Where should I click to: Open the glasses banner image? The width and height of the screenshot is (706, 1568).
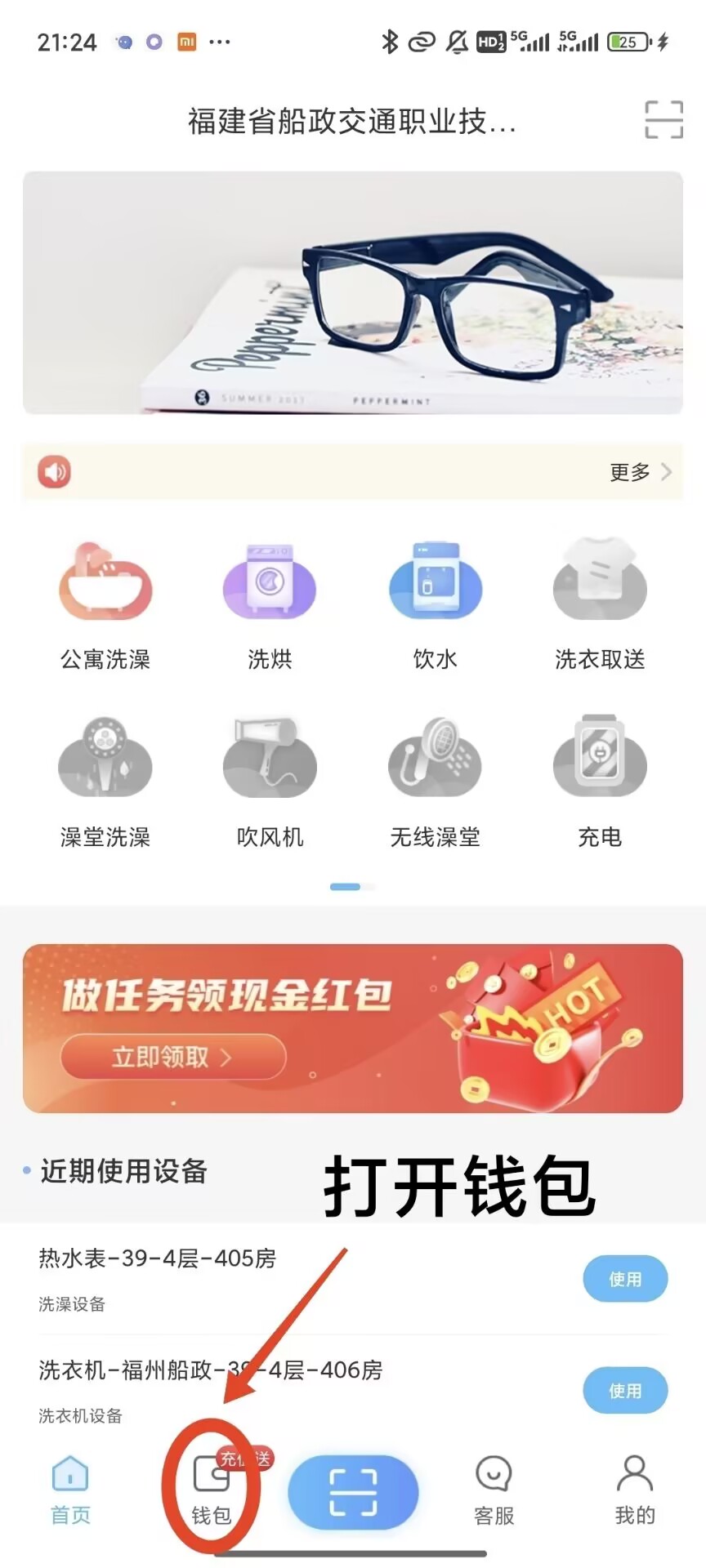353,292
